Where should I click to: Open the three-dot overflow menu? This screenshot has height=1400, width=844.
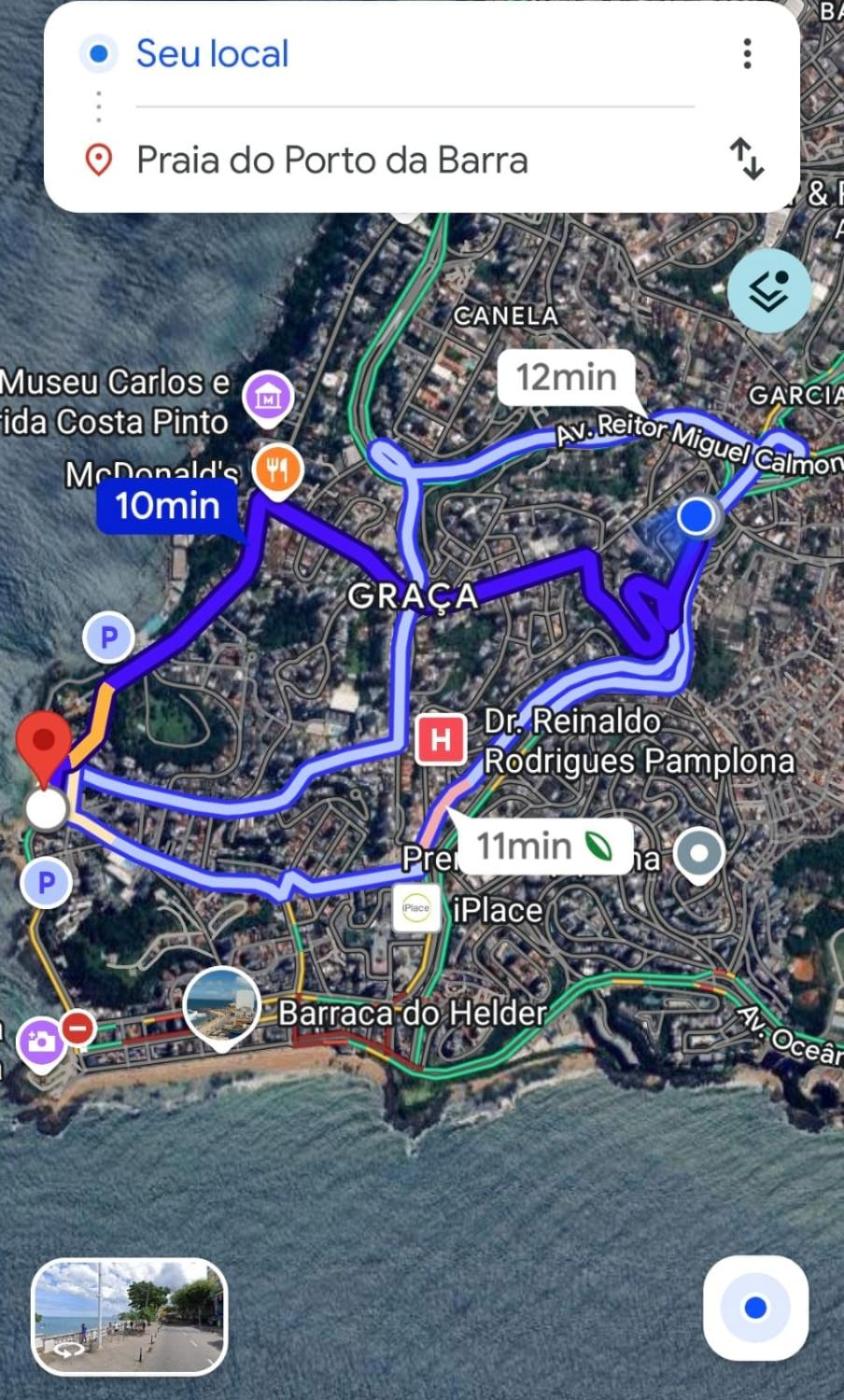coord(747,53)
